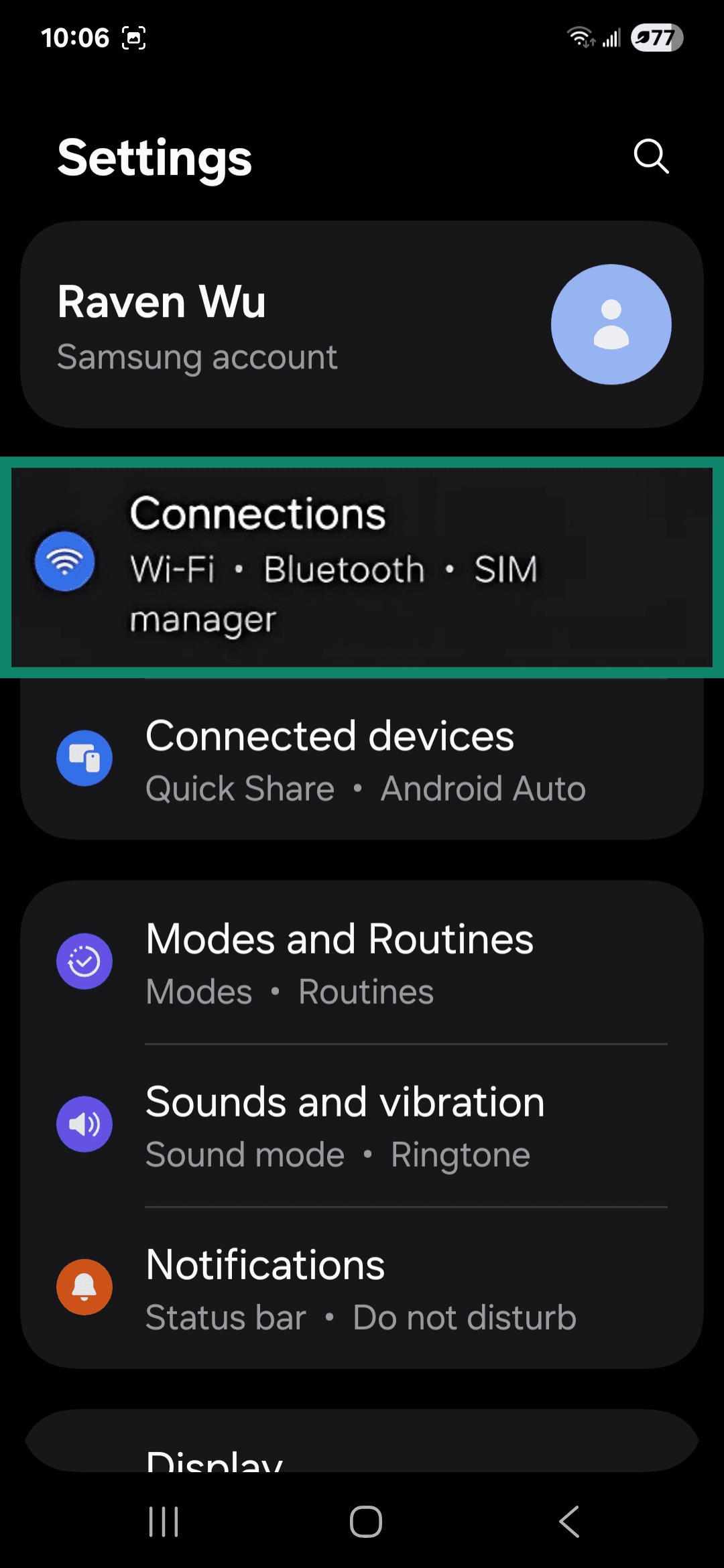Tap the 10:06 clock in status bar
This screenshot has height=1568, width=724.
[74, 38]
